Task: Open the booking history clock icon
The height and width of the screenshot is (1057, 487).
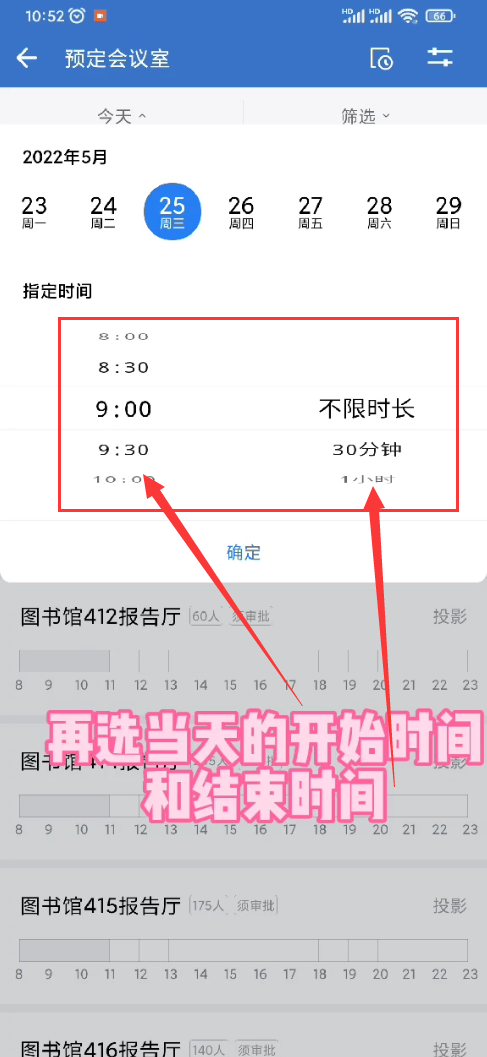Action: [381, 58]
